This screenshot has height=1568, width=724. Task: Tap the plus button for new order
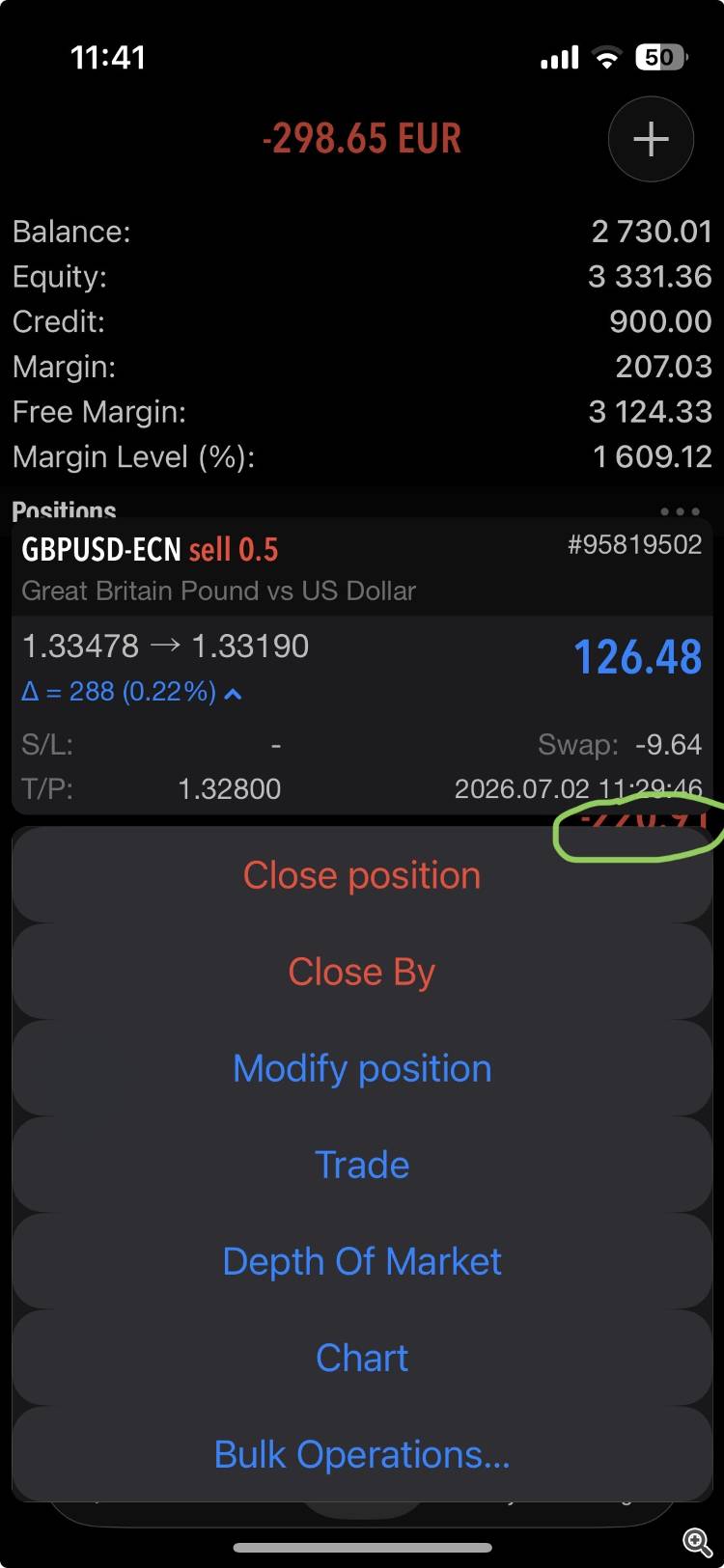651,139
